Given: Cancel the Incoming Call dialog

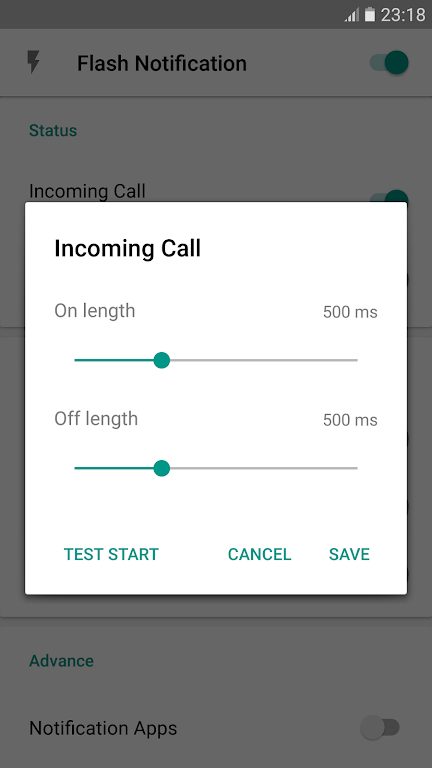Looking at the screenshot, I should (x=260, y=554).
